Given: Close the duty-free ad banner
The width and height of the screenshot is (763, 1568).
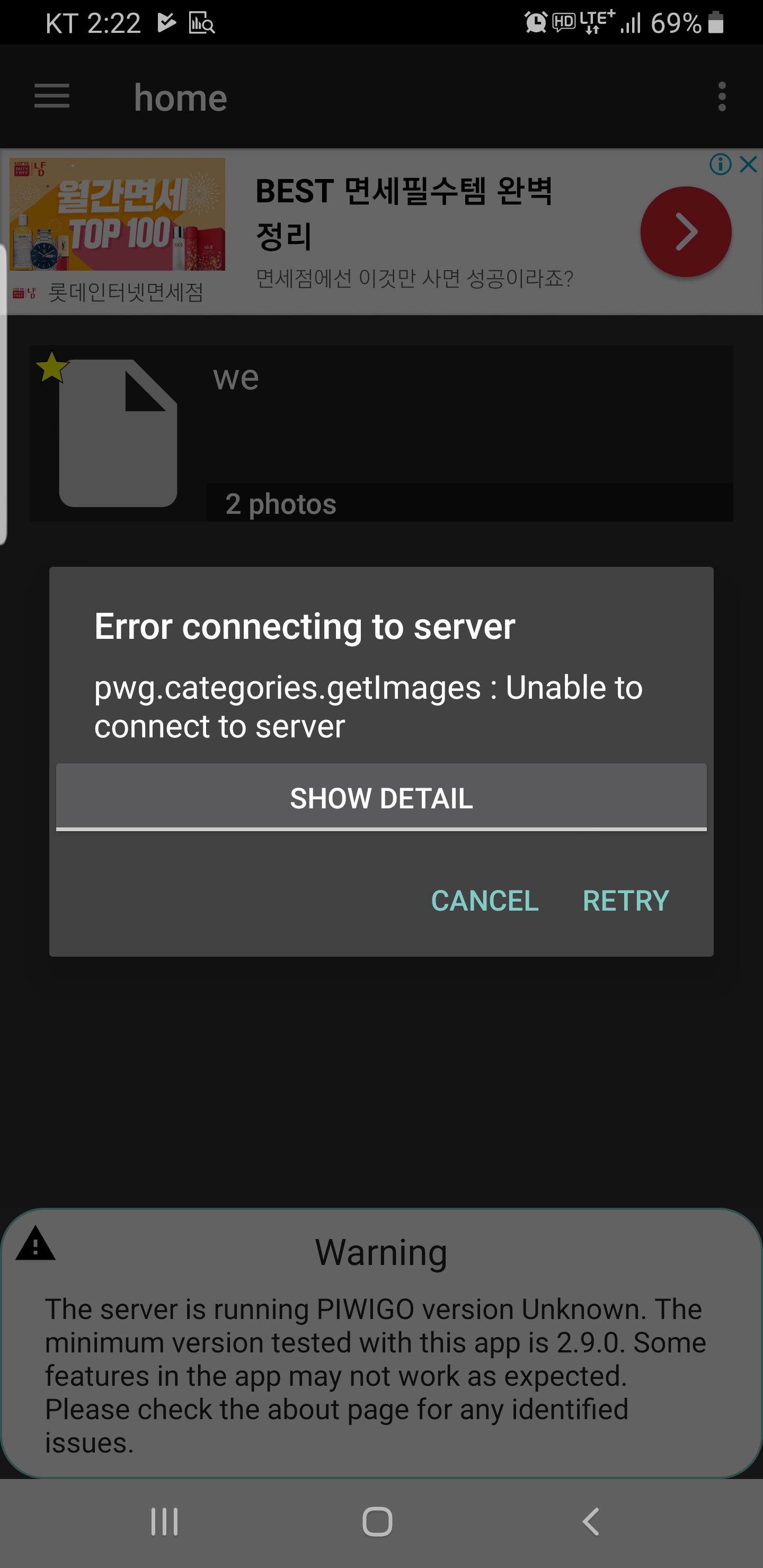Looking at the screenshot, I should point(748,164).
